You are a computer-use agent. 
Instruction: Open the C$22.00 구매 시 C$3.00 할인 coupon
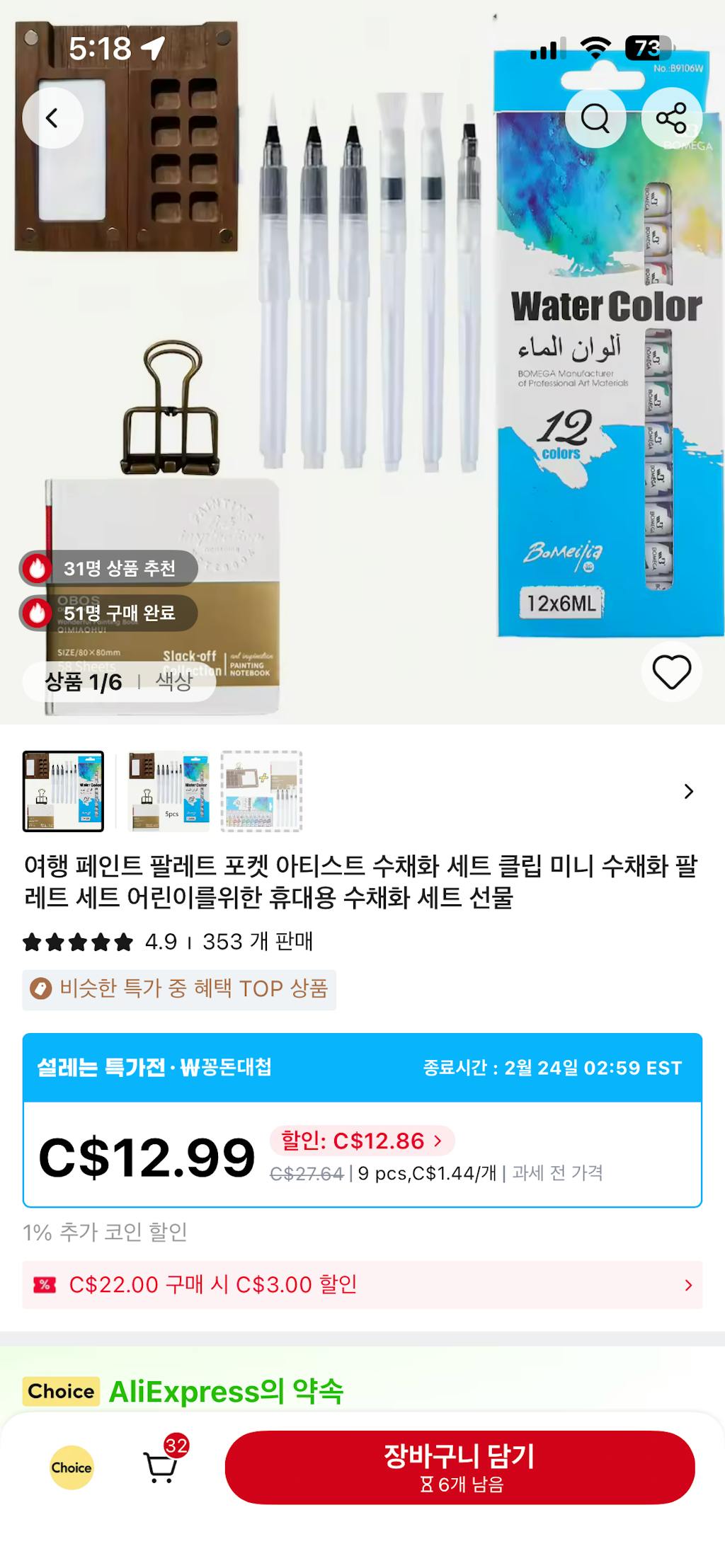(362, 1284)
